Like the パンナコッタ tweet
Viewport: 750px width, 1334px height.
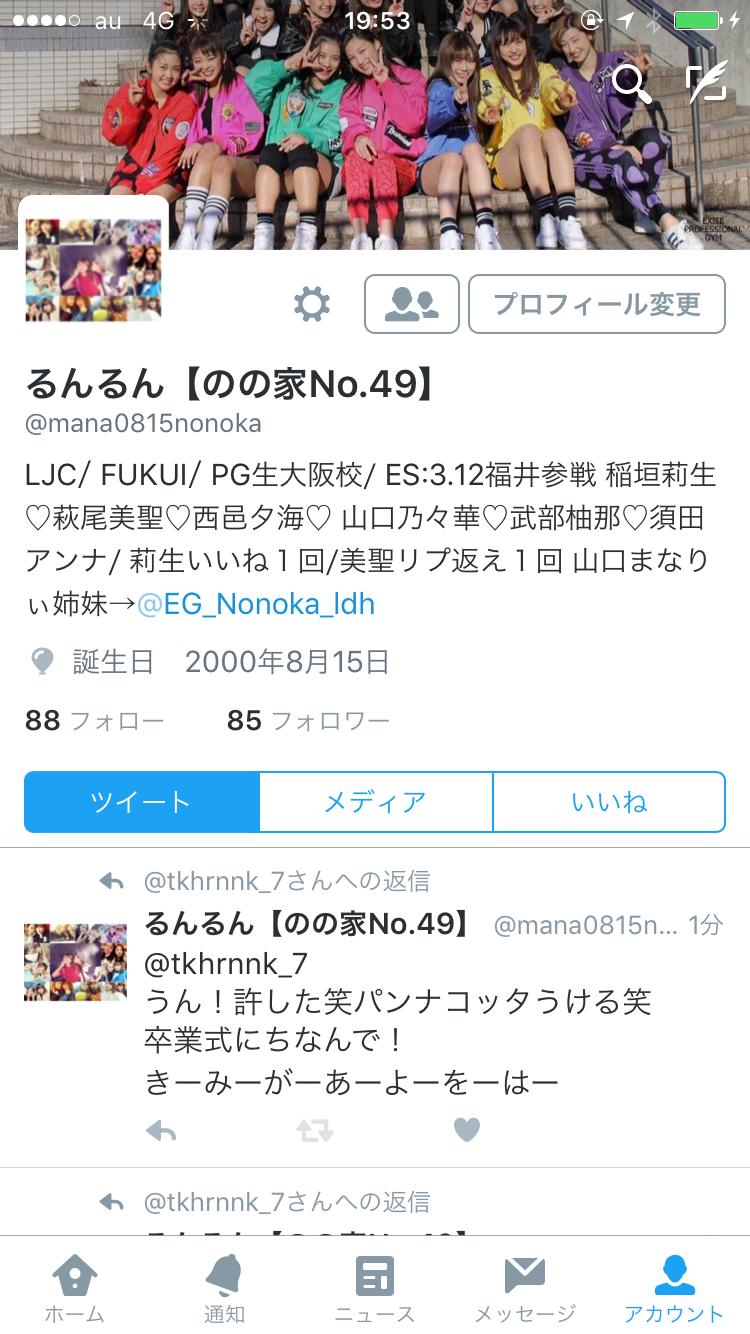click(466, 1131)
